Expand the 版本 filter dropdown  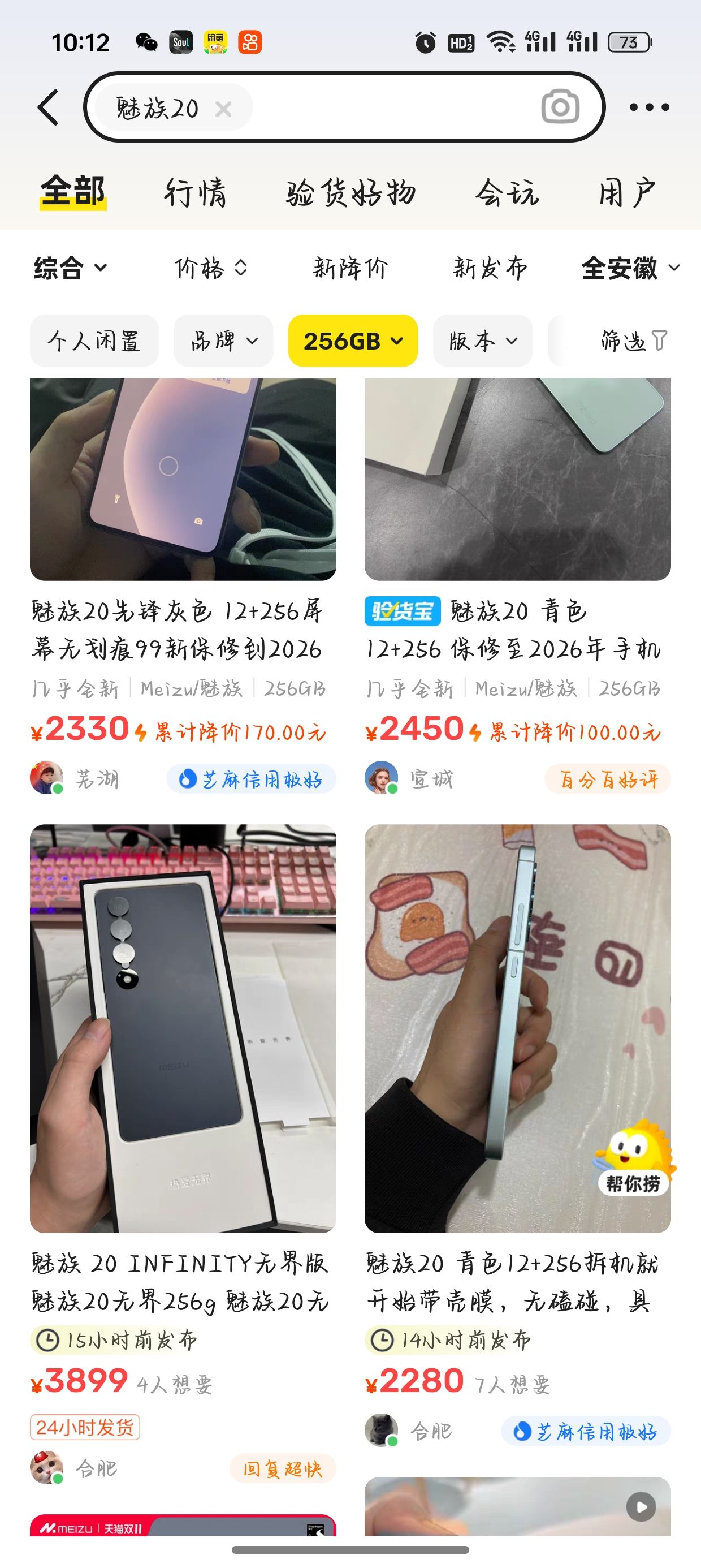(x=483, y=341)
